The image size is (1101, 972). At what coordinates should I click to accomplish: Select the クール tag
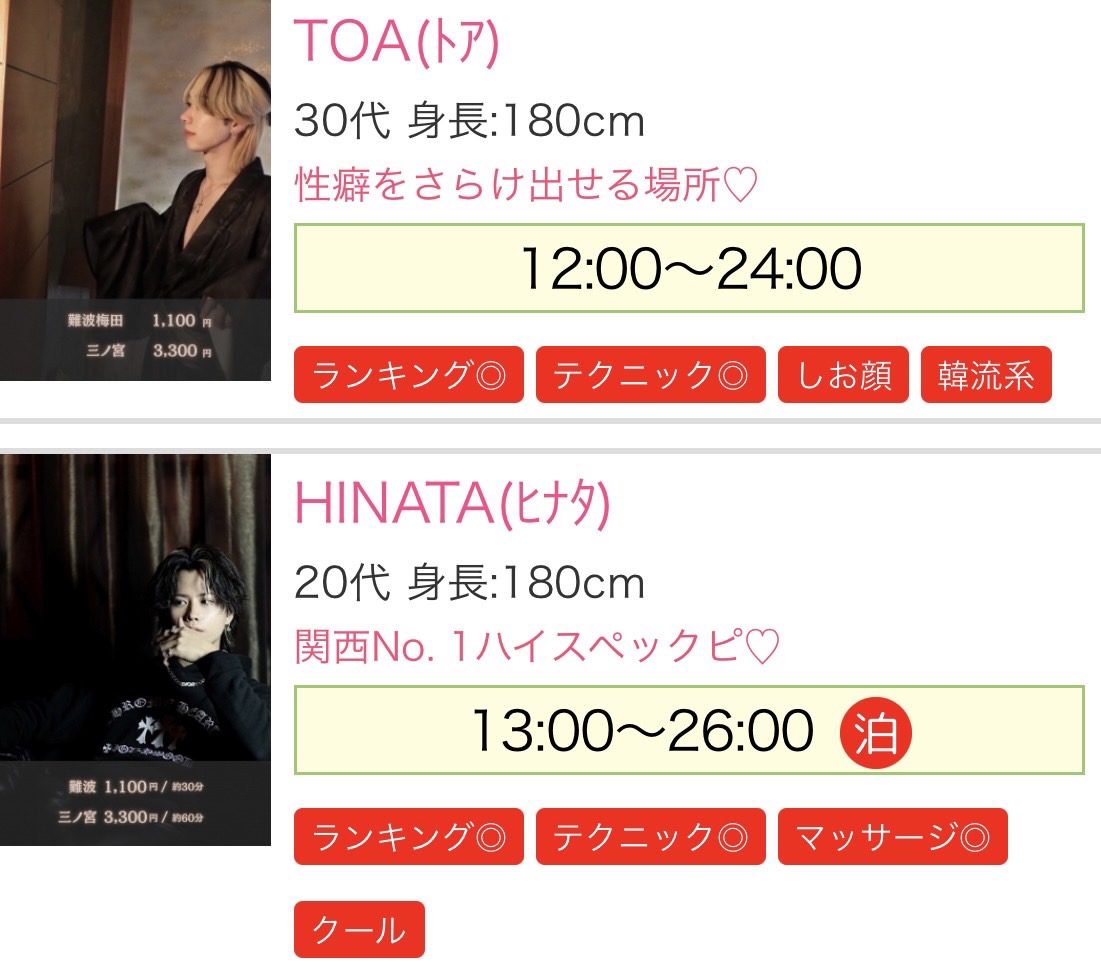[359, 930]
